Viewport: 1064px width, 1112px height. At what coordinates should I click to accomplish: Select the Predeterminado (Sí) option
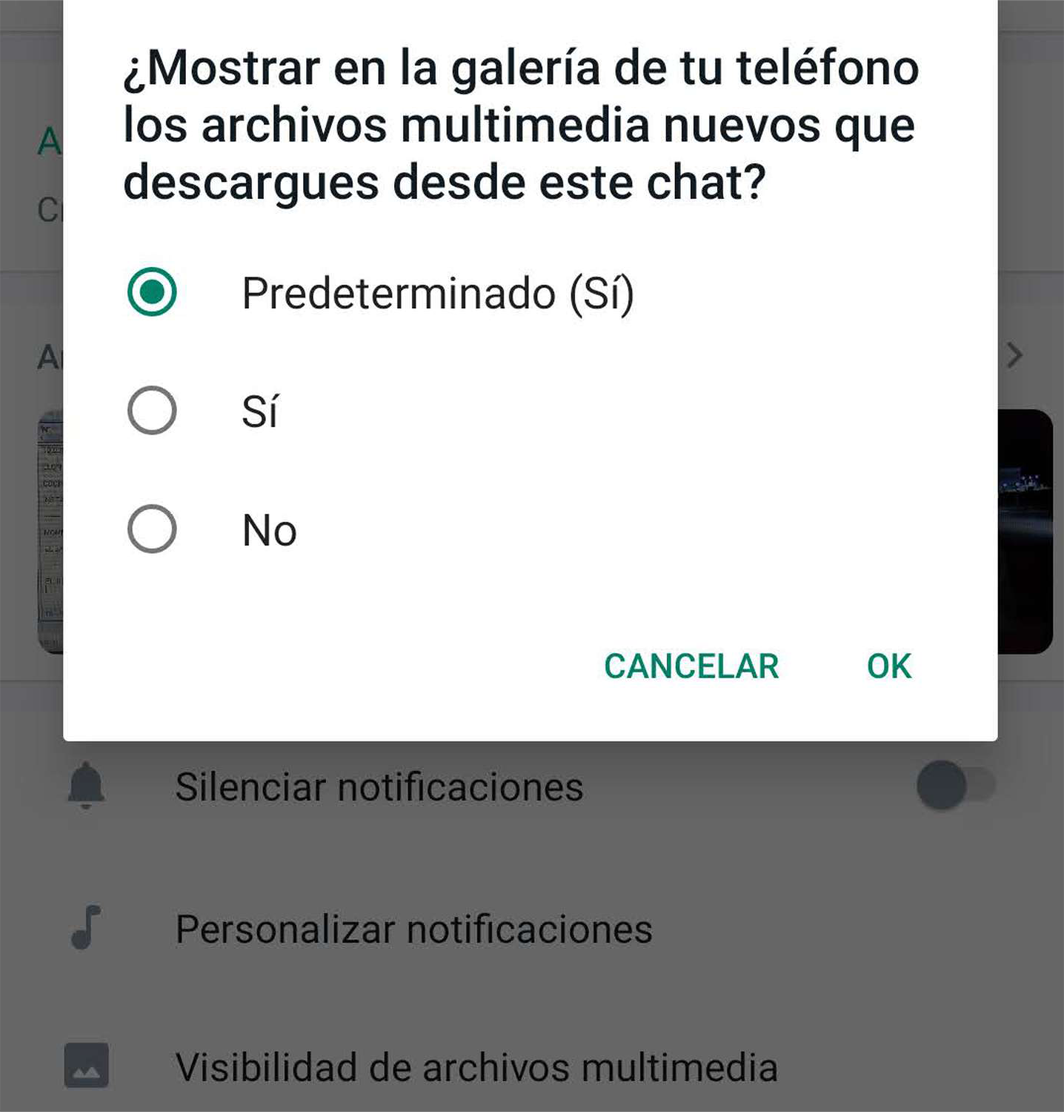[153, 293]
